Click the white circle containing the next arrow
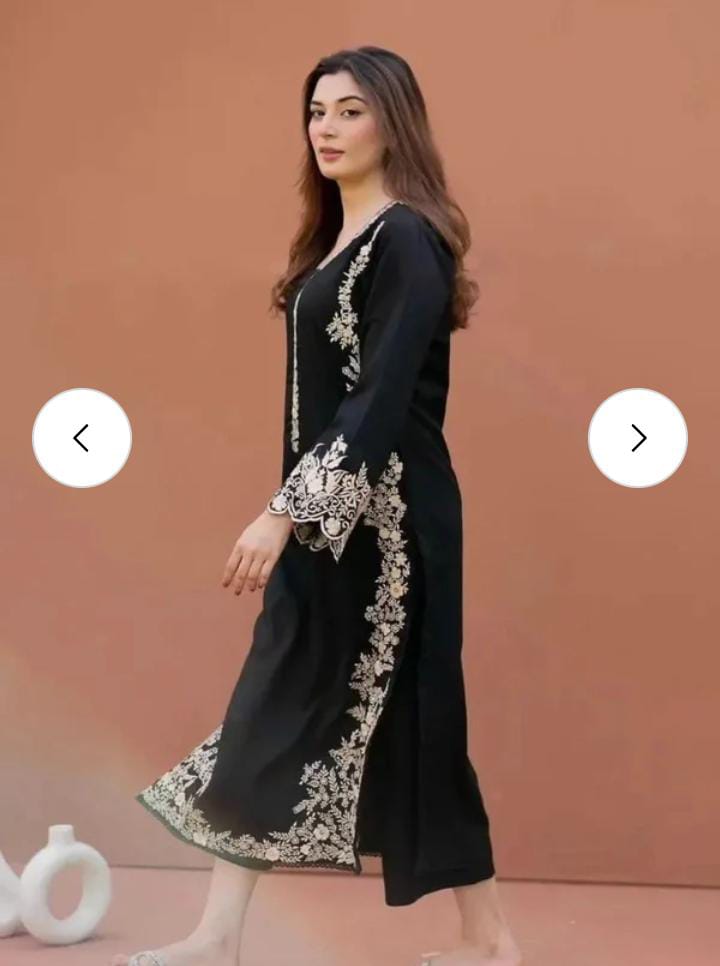This screenshot has height=966, width=720. click(x=637, y=437)
